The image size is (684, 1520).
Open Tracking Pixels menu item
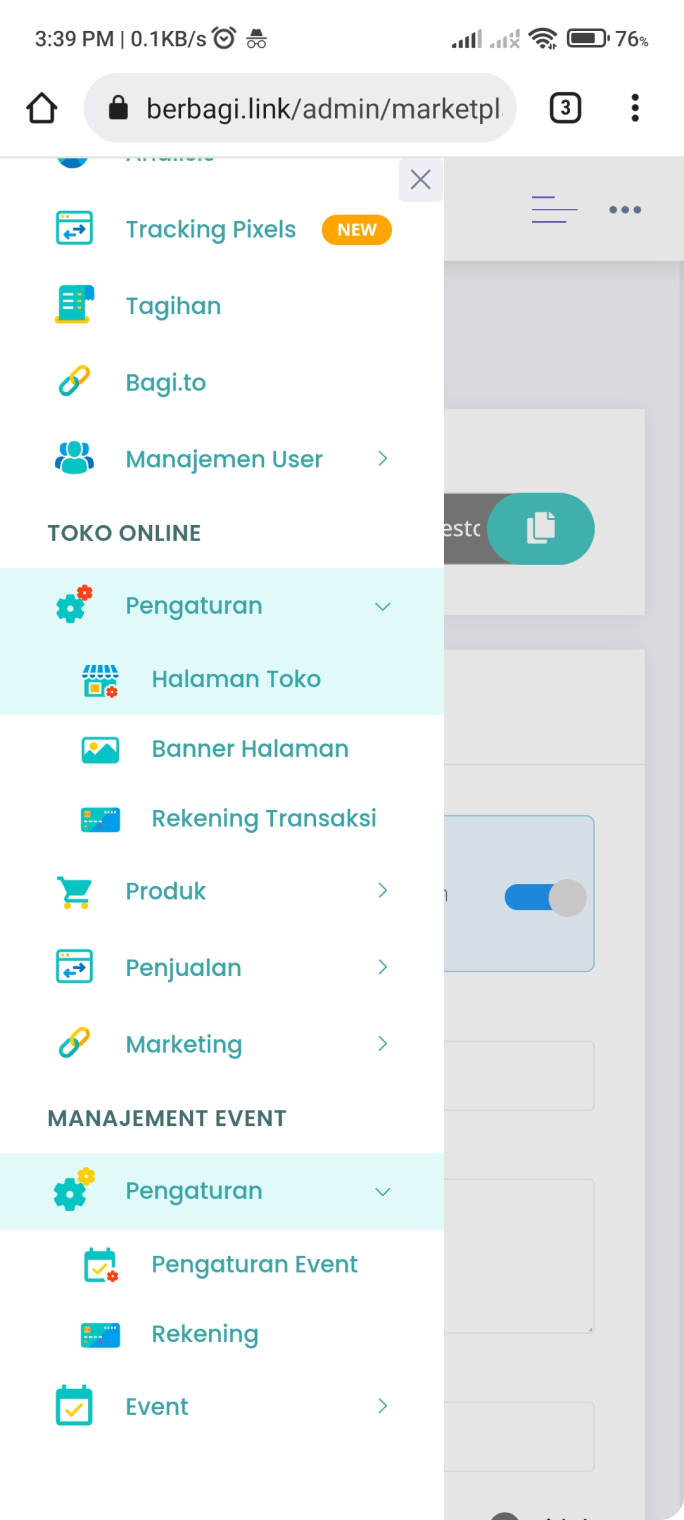pos(210,230)
